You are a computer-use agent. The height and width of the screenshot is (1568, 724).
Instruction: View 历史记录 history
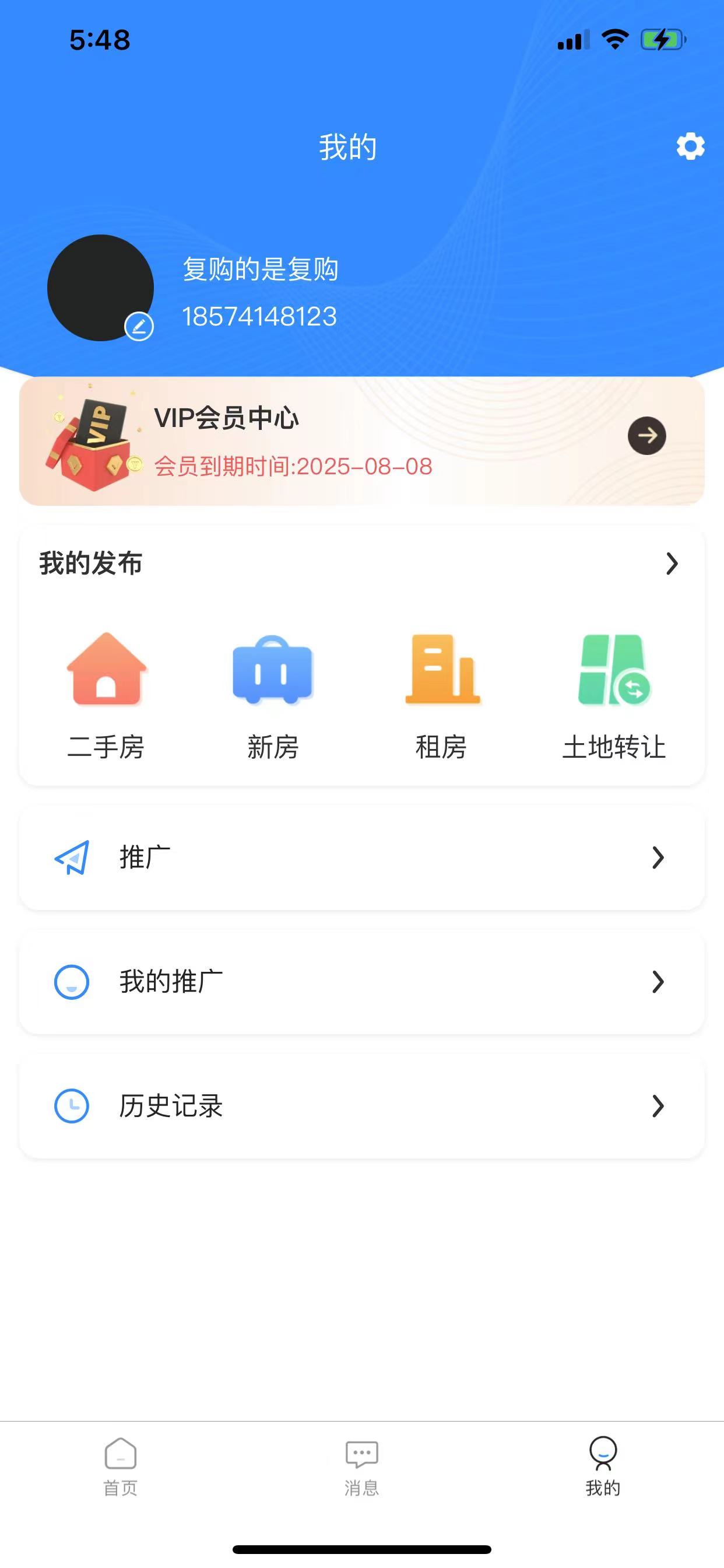point(361,1106)
